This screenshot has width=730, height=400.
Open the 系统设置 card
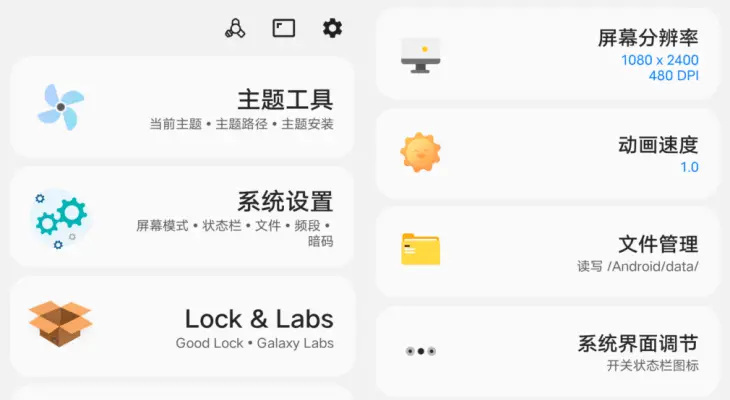(182, 217)
